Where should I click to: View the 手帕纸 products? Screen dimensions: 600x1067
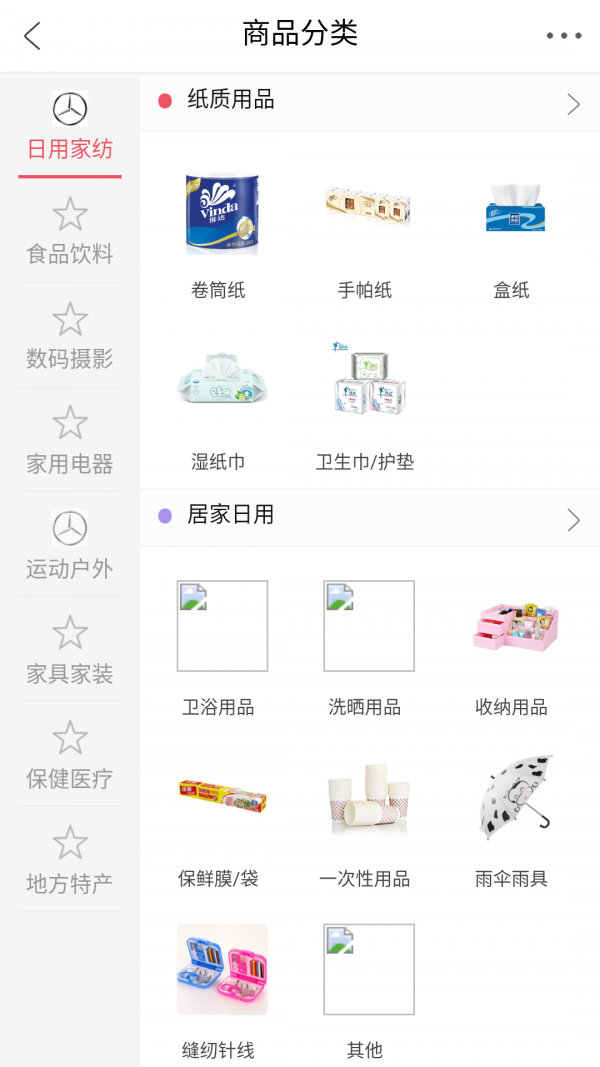pyautogui.click(x=366, y=236)
